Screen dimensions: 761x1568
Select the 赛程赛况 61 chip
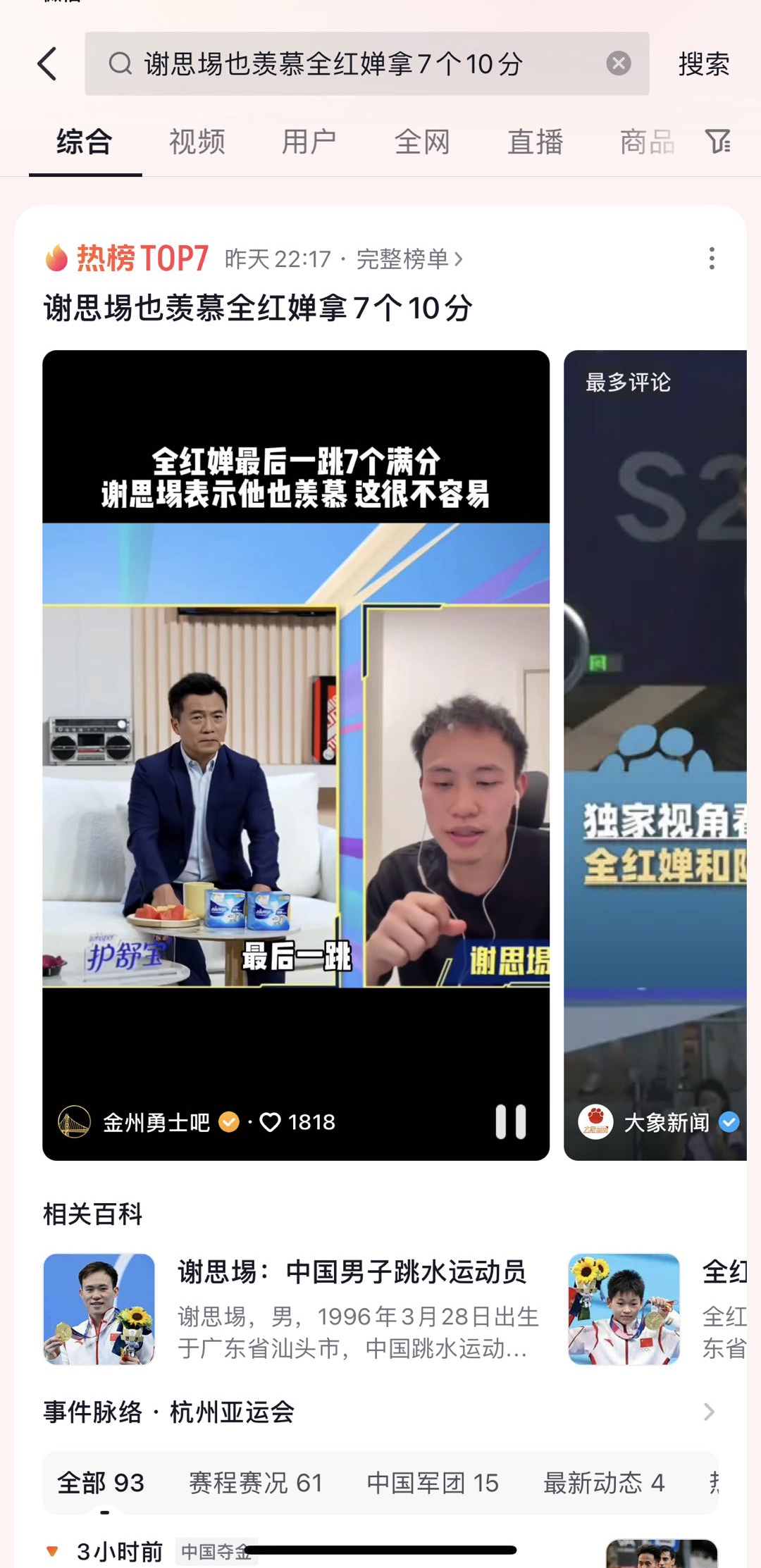[255, 1483]
